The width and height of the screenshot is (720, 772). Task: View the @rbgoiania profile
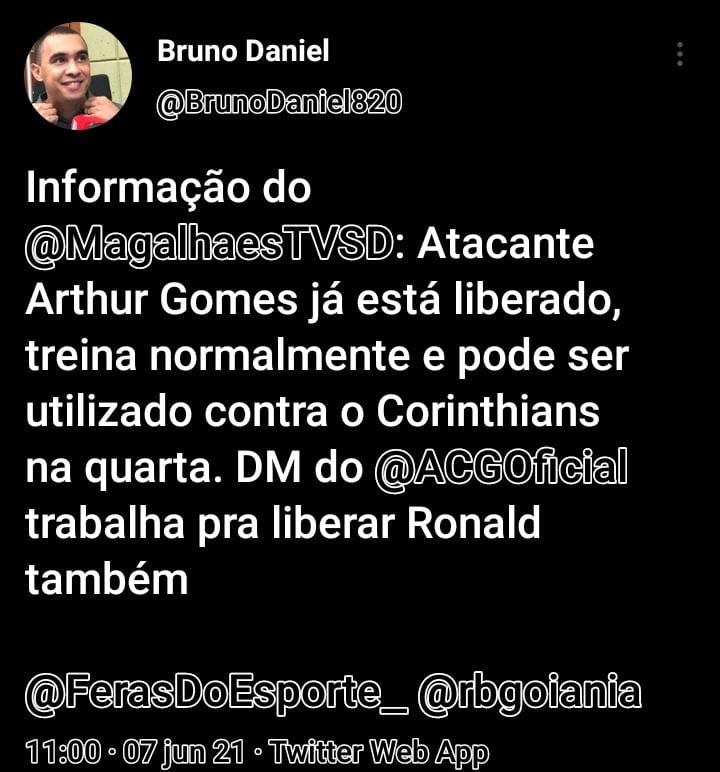[528, 693]
